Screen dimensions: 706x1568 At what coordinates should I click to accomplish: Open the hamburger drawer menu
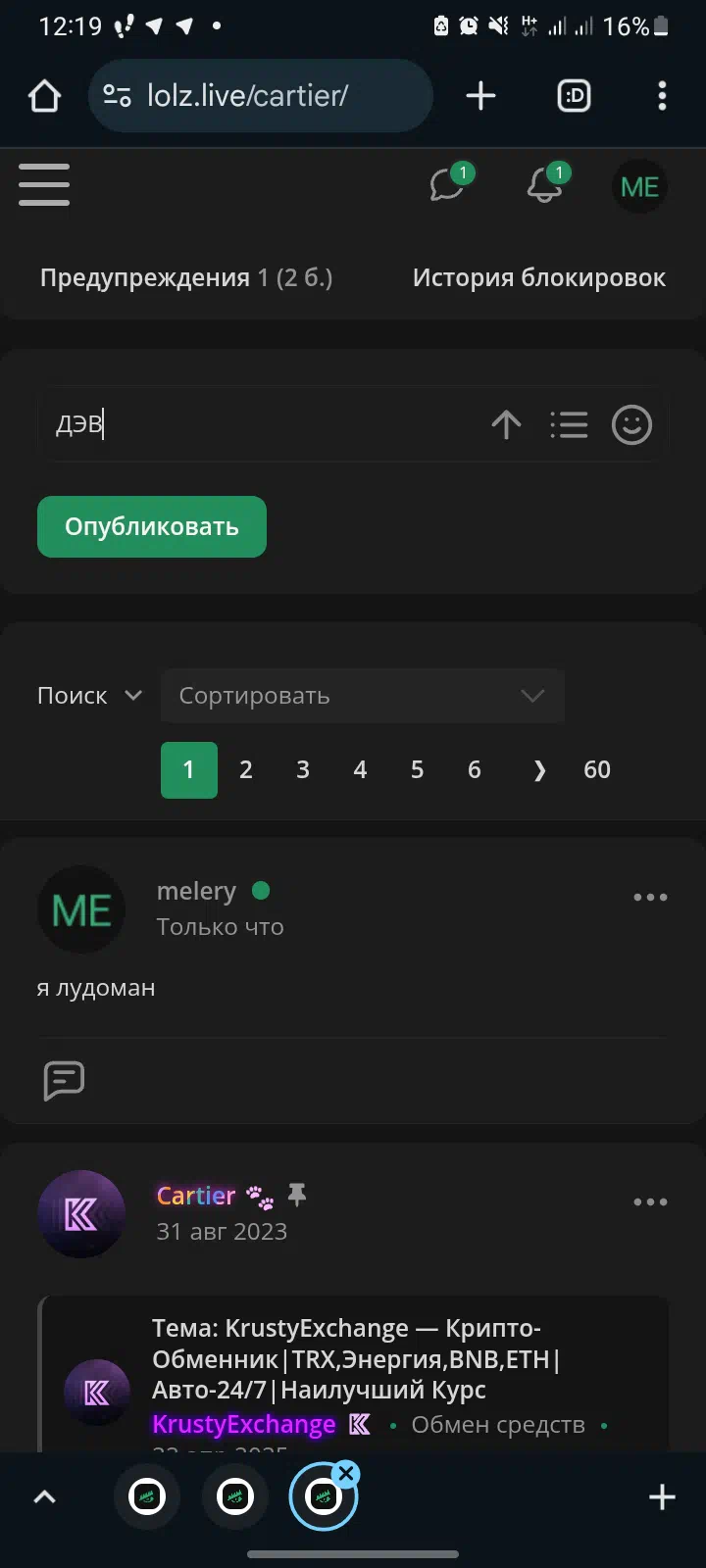[44, 184]
